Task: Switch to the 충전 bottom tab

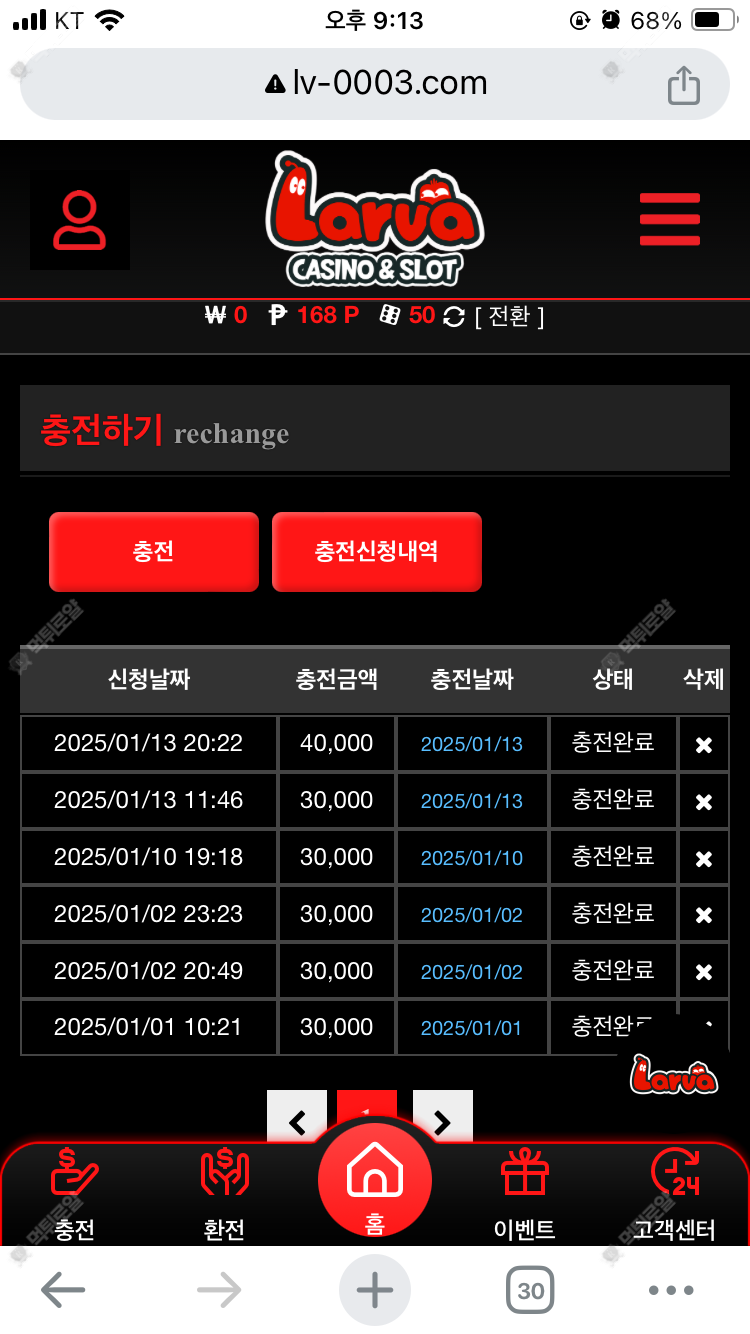Action: [75, 1195]
